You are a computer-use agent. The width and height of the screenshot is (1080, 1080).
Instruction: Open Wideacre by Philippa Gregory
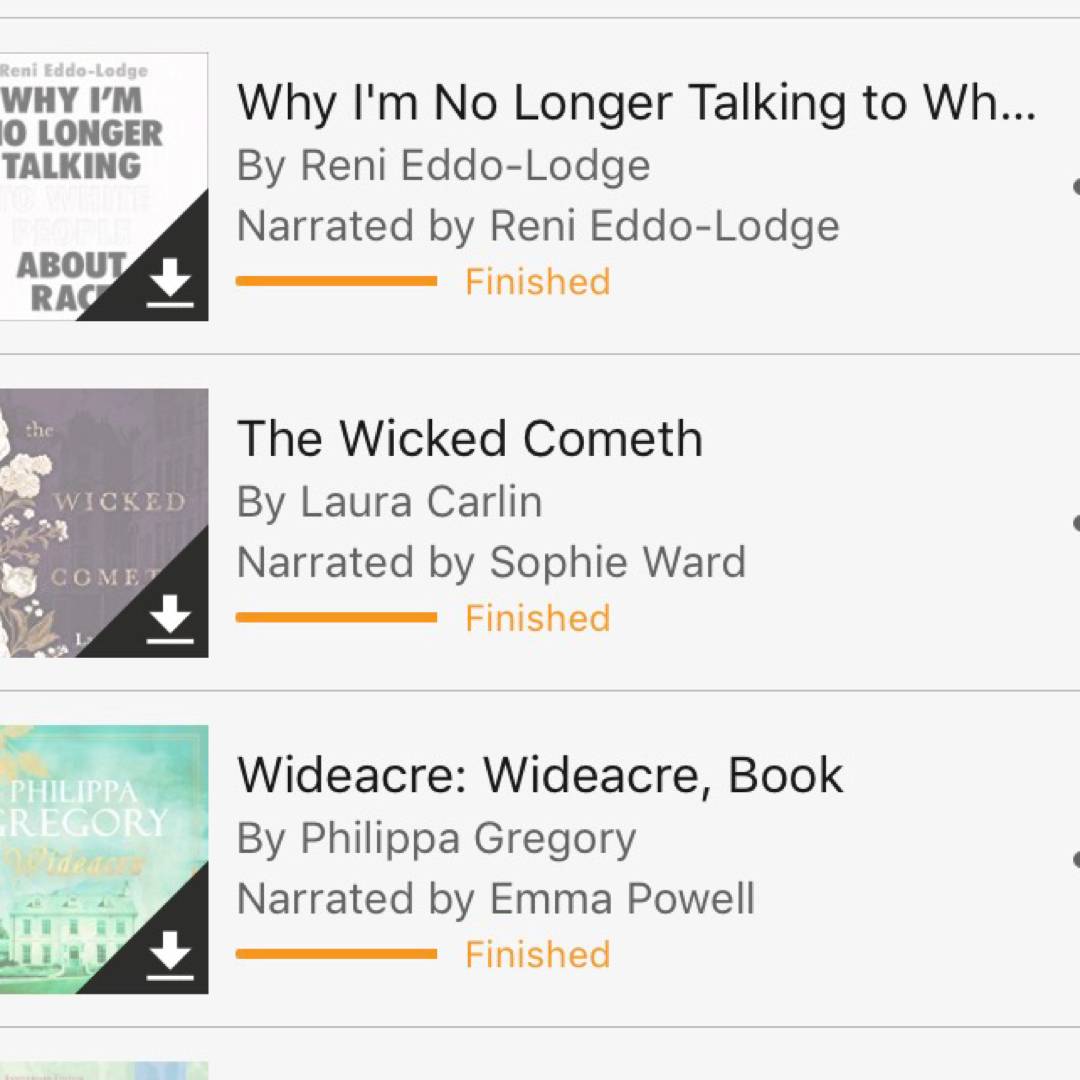tap(540, 775)
